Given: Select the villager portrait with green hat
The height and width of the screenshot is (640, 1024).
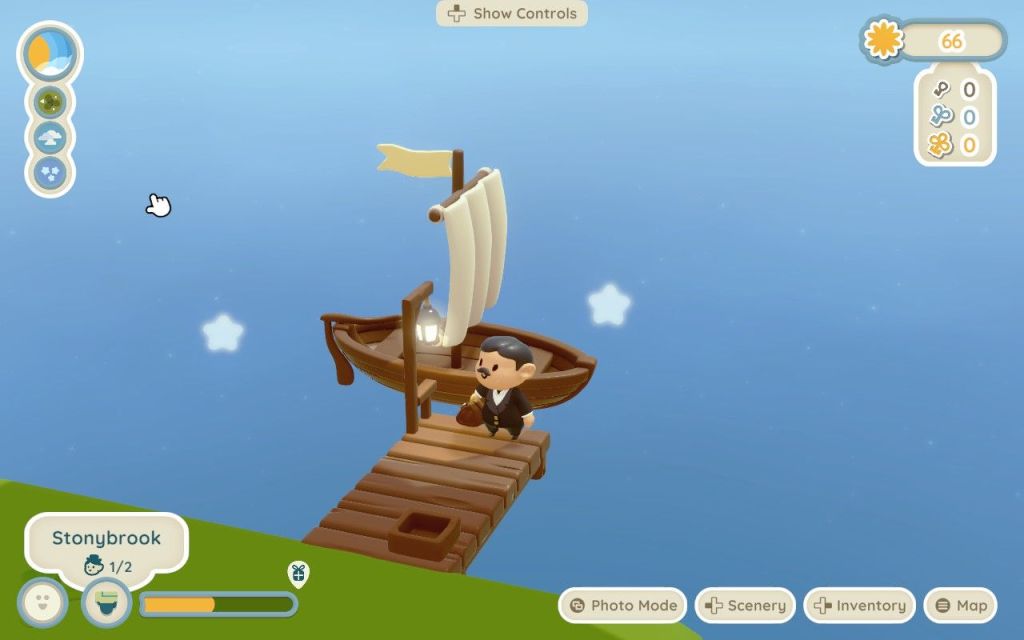Looking at the screenshot, I should point(106,603).
